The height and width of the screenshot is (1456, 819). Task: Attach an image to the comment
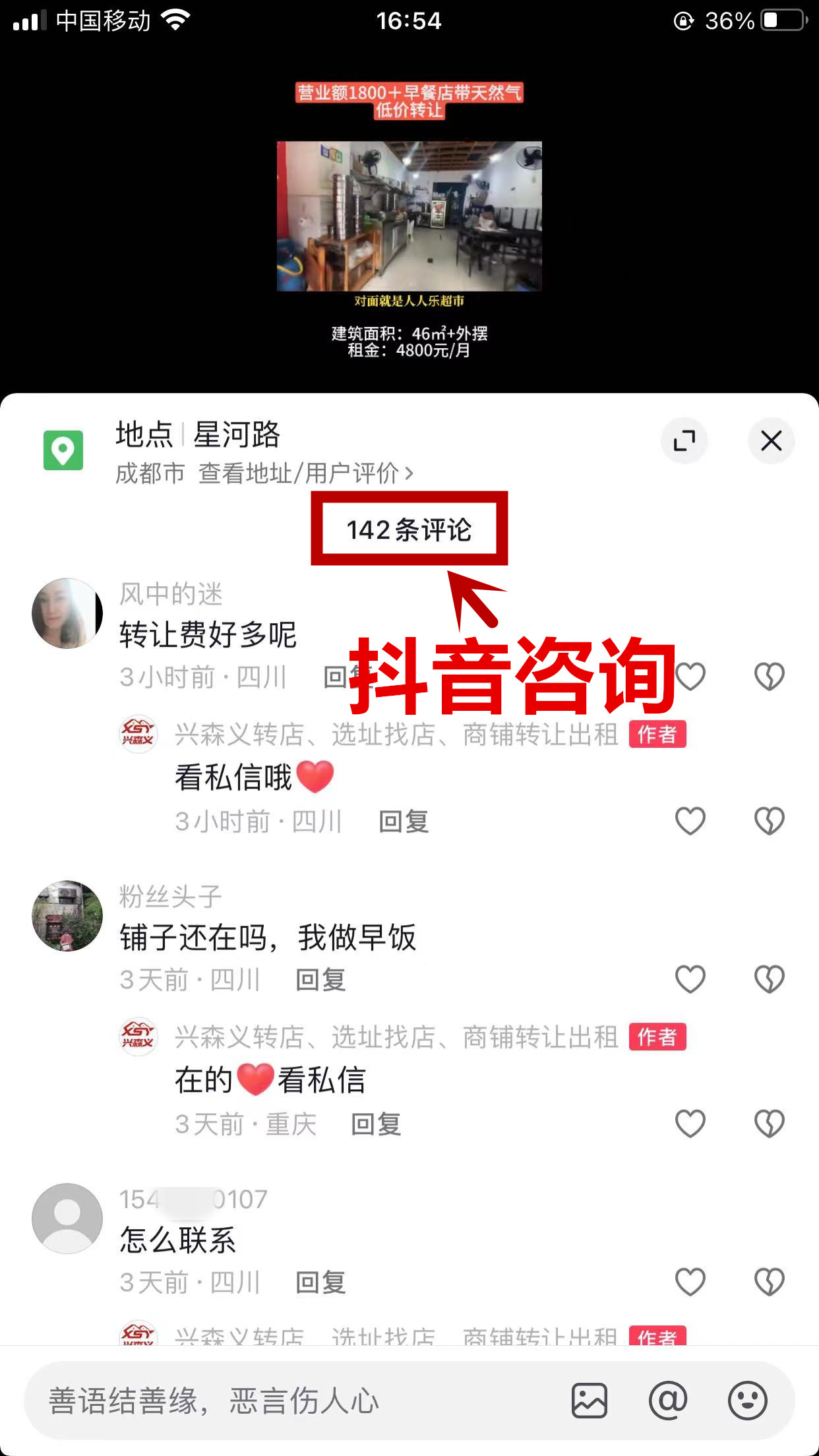coord(589,1401)
